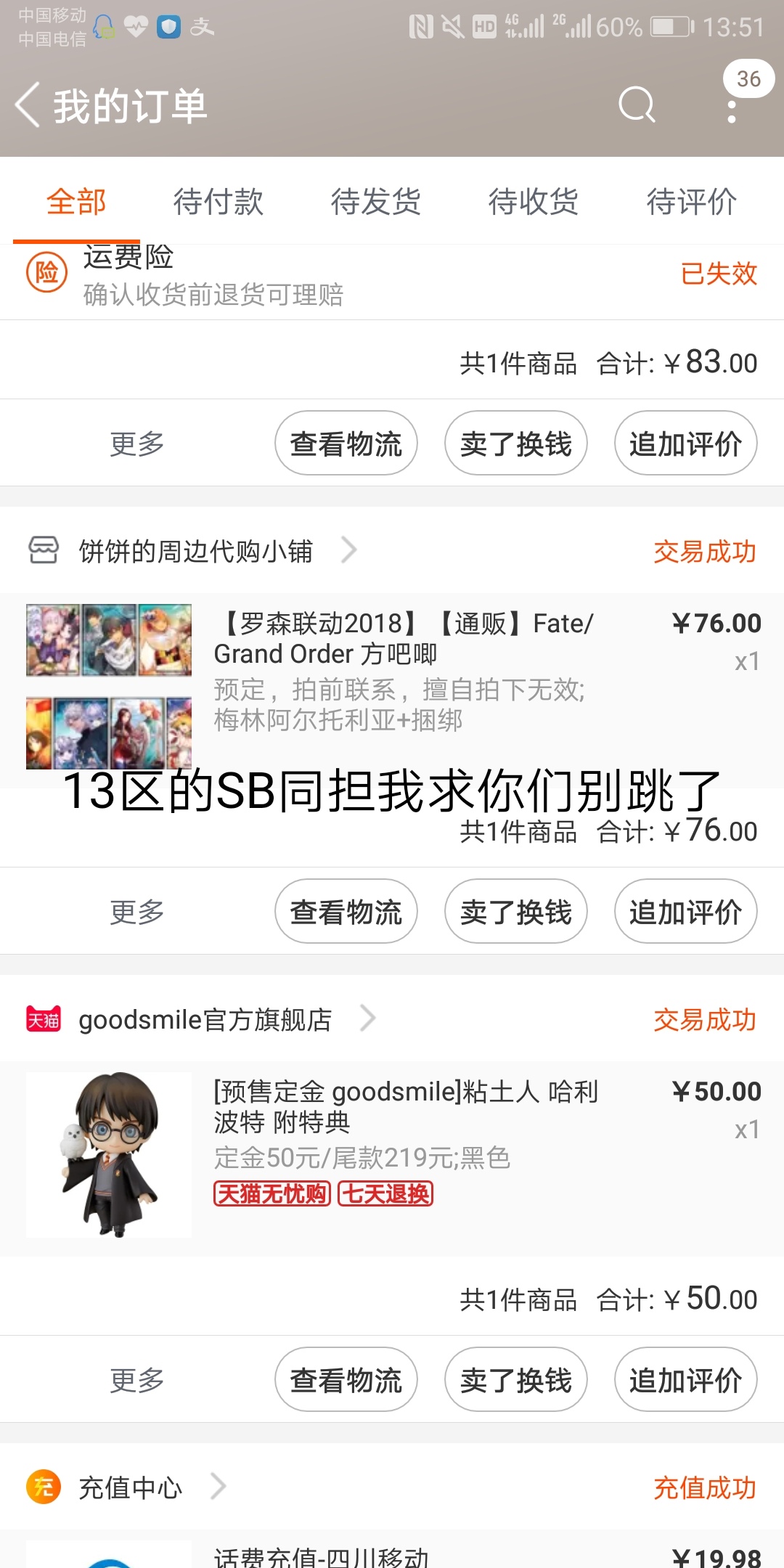This screenshot has height=1568, width=784.
Task: Open the search icon in the header
Action: 636,105
